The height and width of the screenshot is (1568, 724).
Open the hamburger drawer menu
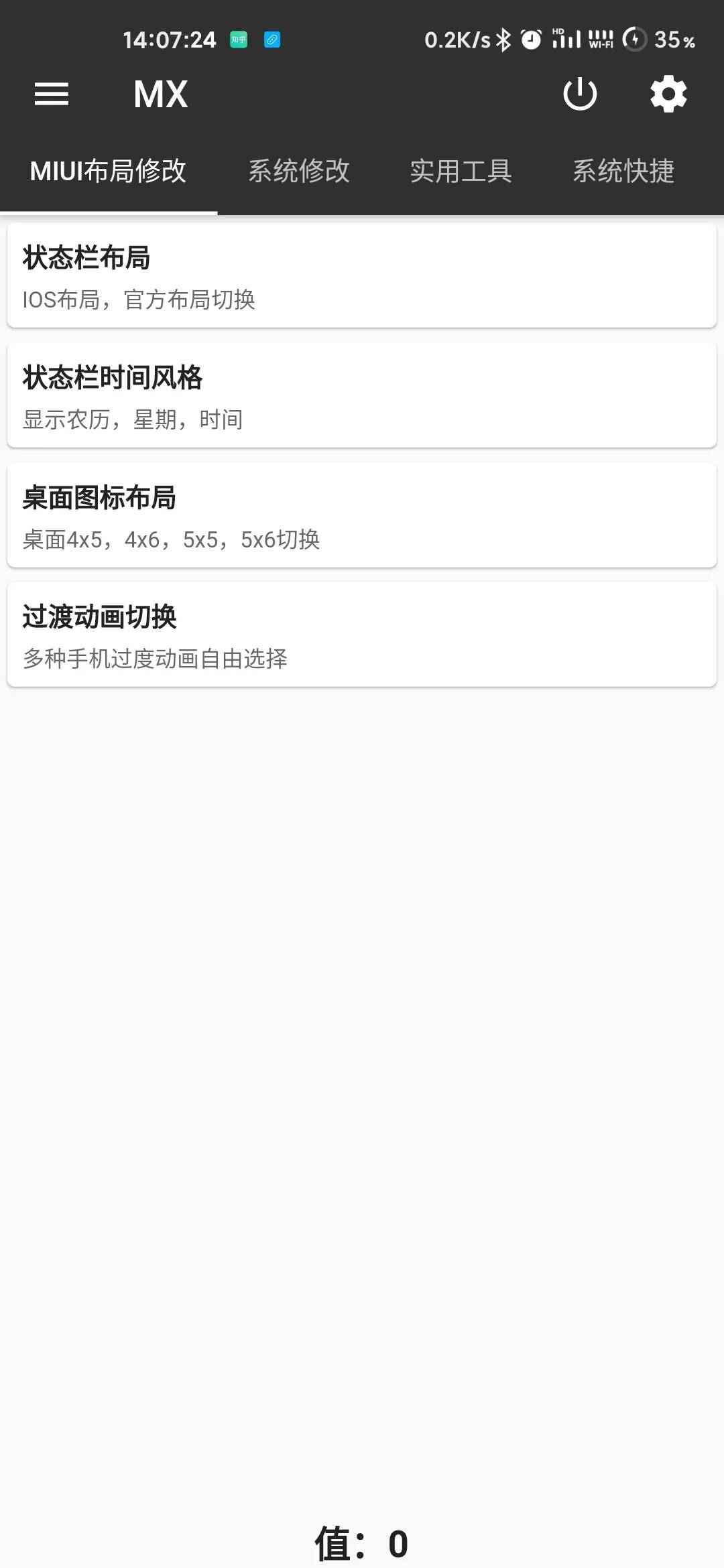click(52, 94)
